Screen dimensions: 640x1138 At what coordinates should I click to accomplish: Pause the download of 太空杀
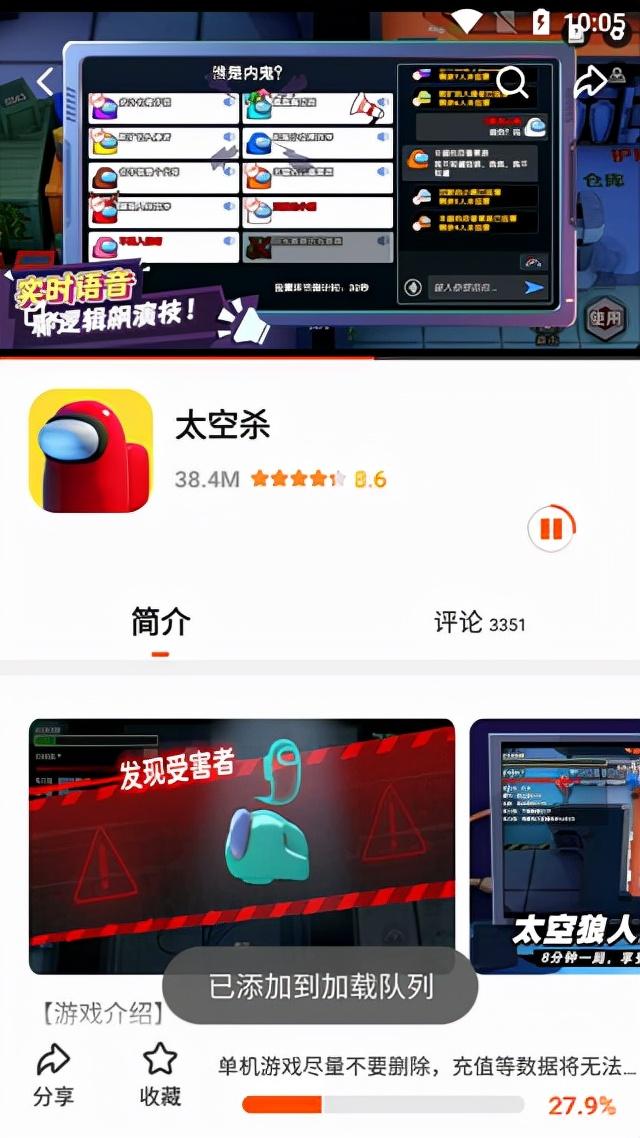coord(551,528)
